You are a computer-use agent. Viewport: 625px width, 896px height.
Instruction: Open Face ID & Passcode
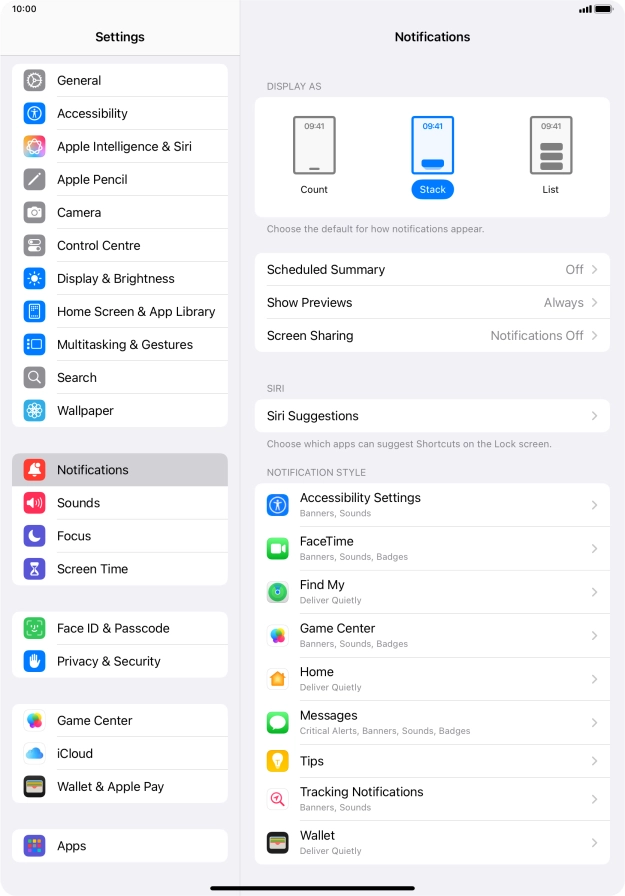coord(120,628)
